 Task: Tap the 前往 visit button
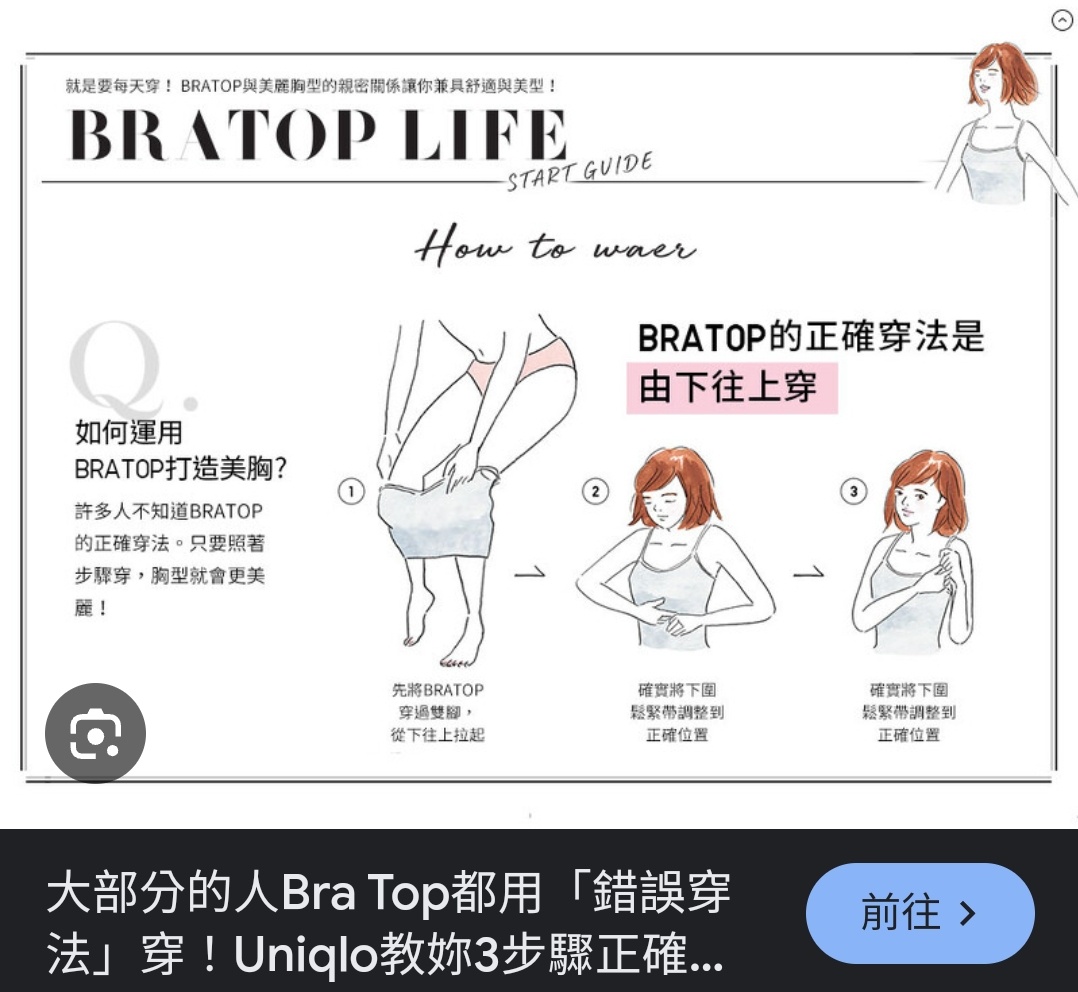coord(919,913)
